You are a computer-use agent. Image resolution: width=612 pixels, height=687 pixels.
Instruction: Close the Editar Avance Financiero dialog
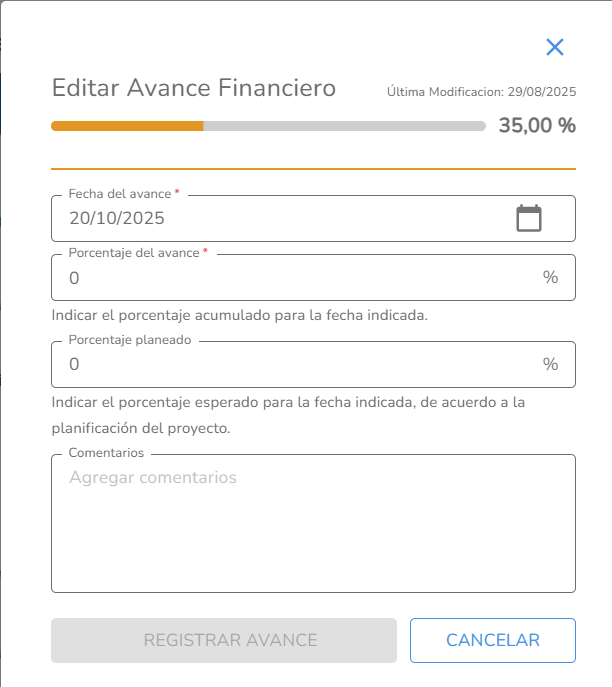[555, 47]
